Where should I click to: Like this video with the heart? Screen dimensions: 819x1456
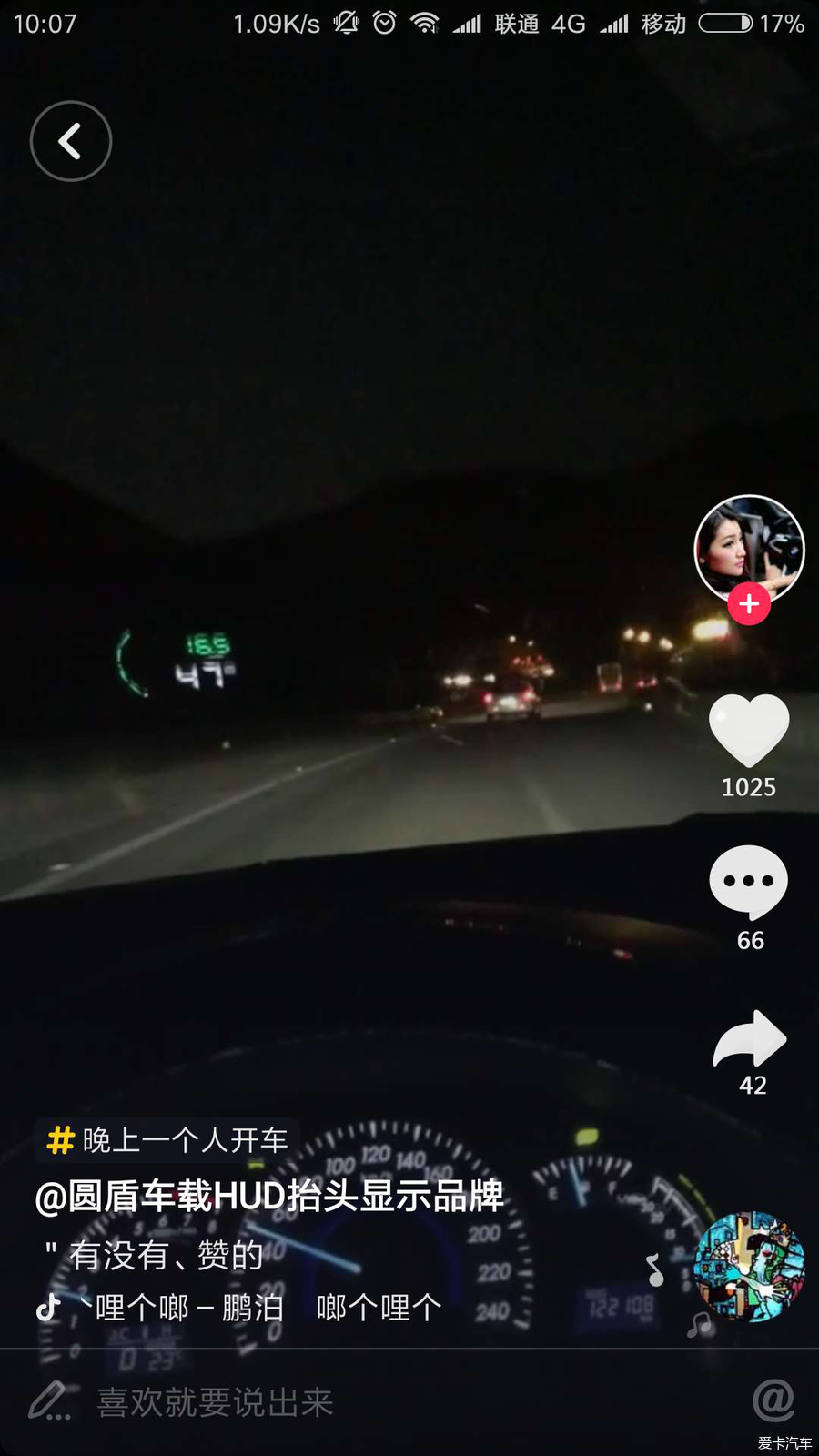749,729
